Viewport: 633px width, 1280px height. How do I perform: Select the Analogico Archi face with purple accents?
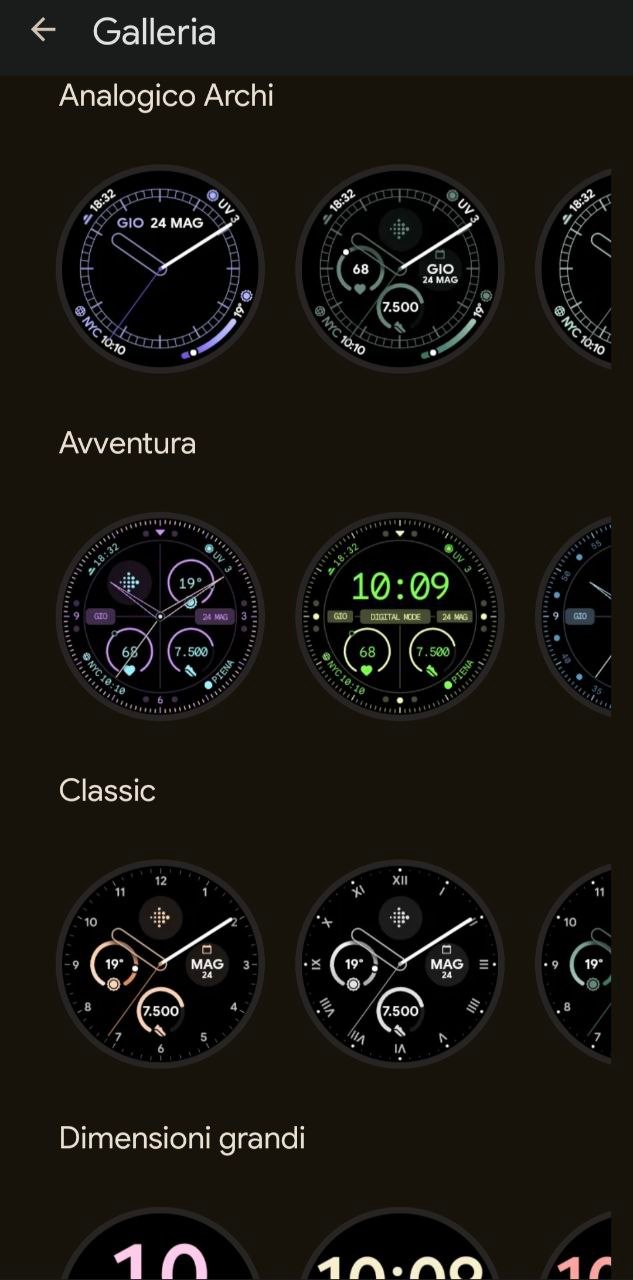click(161, 268)
